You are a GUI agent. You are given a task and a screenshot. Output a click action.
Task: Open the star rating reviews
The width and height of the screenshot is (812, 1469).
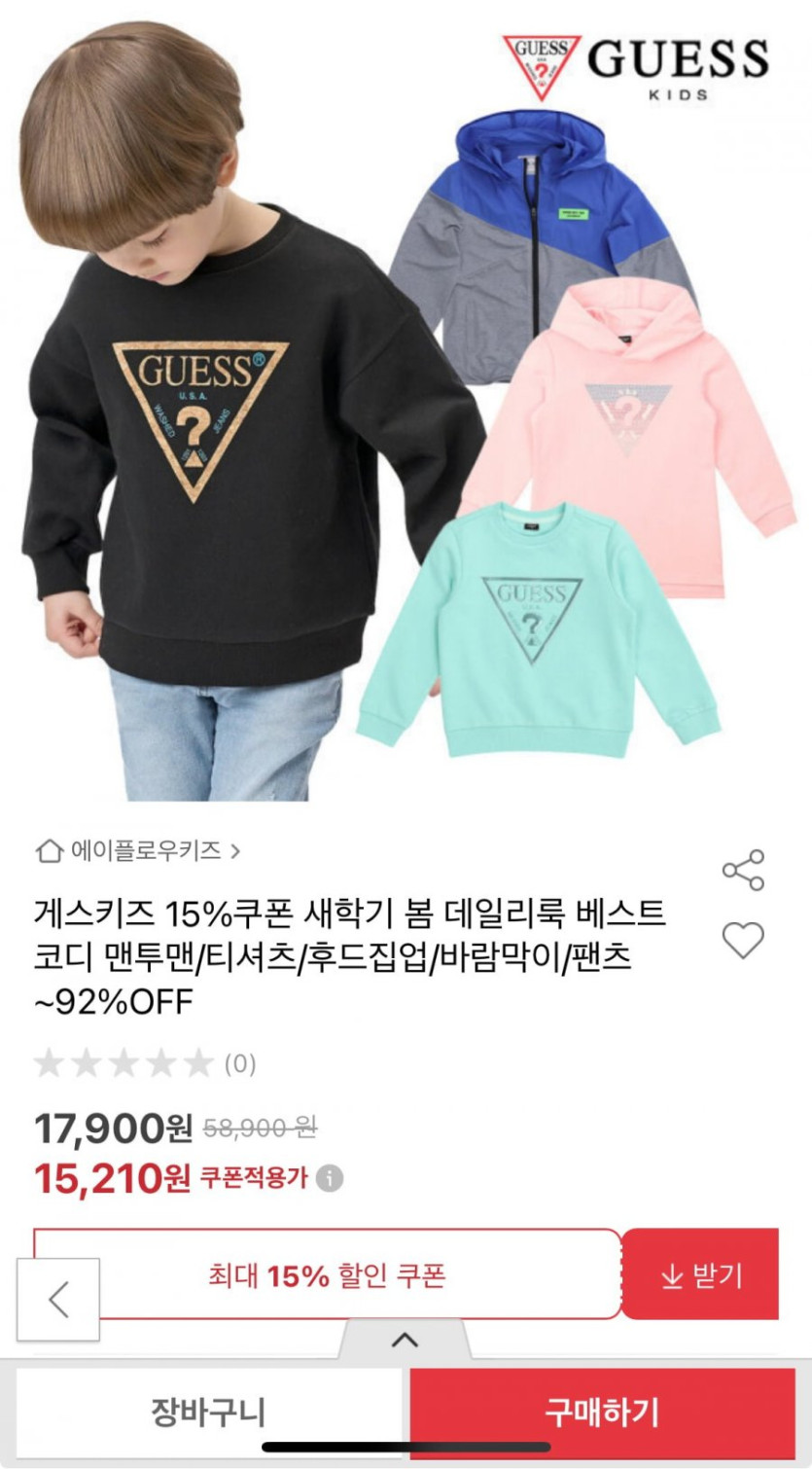pos(144,1063)
